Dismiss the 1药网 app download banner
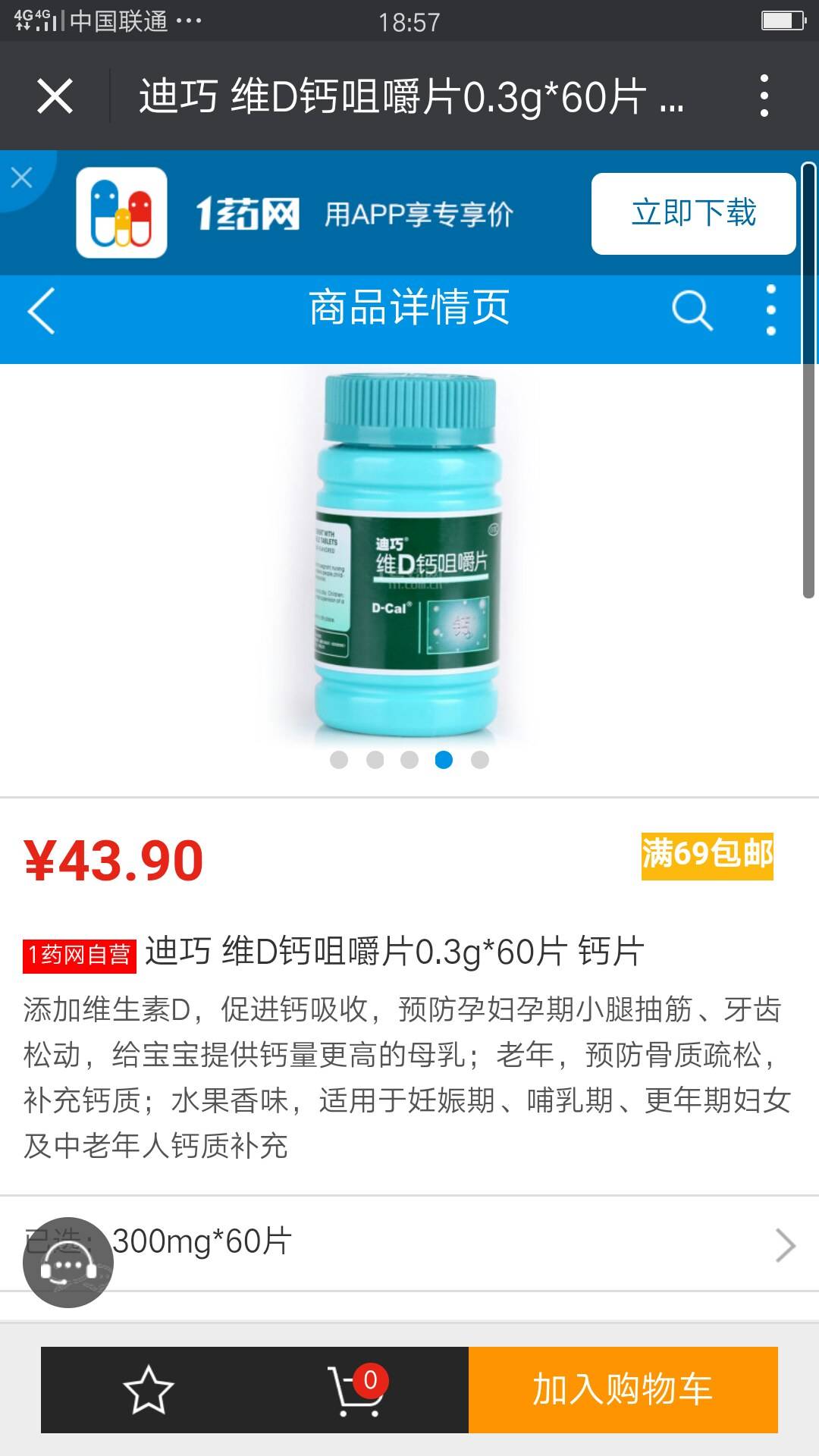 pos(21,177)
